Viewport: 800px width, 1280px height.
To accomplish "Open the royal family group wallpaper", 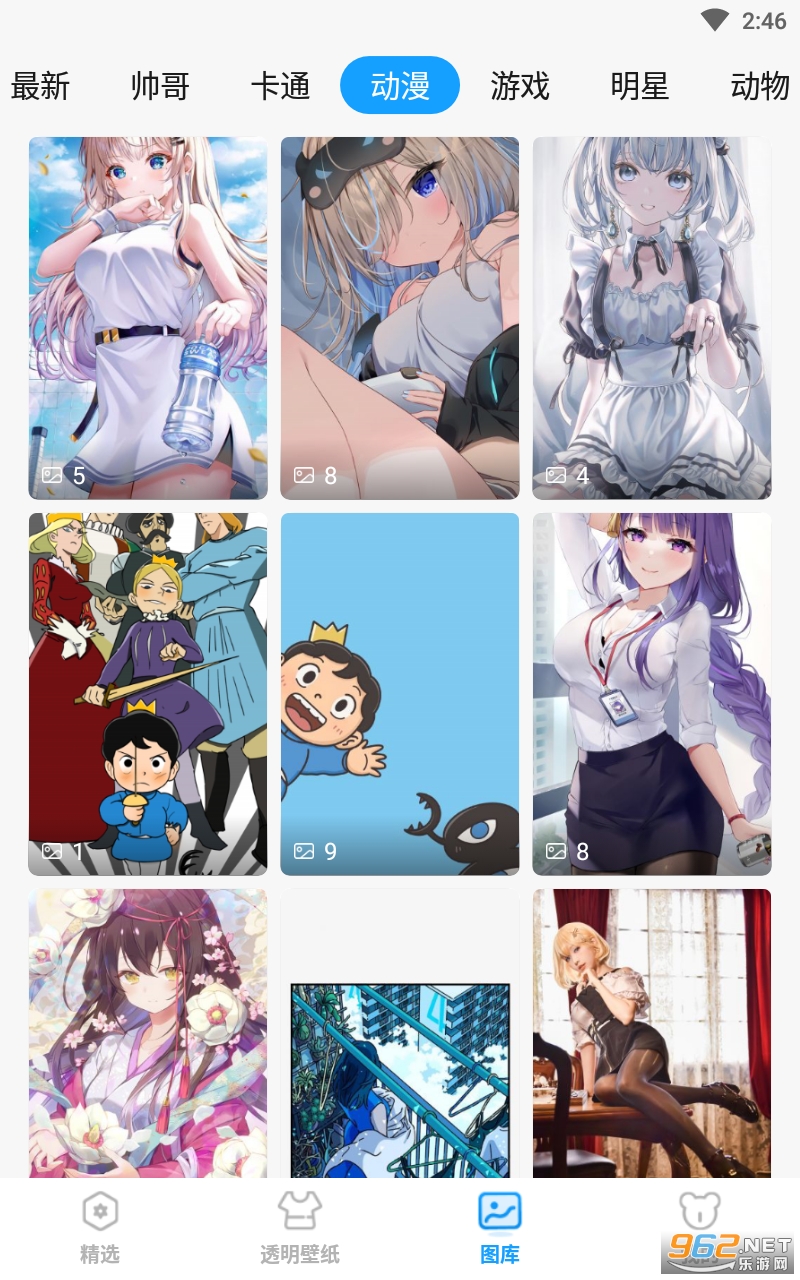I will 148,694.
